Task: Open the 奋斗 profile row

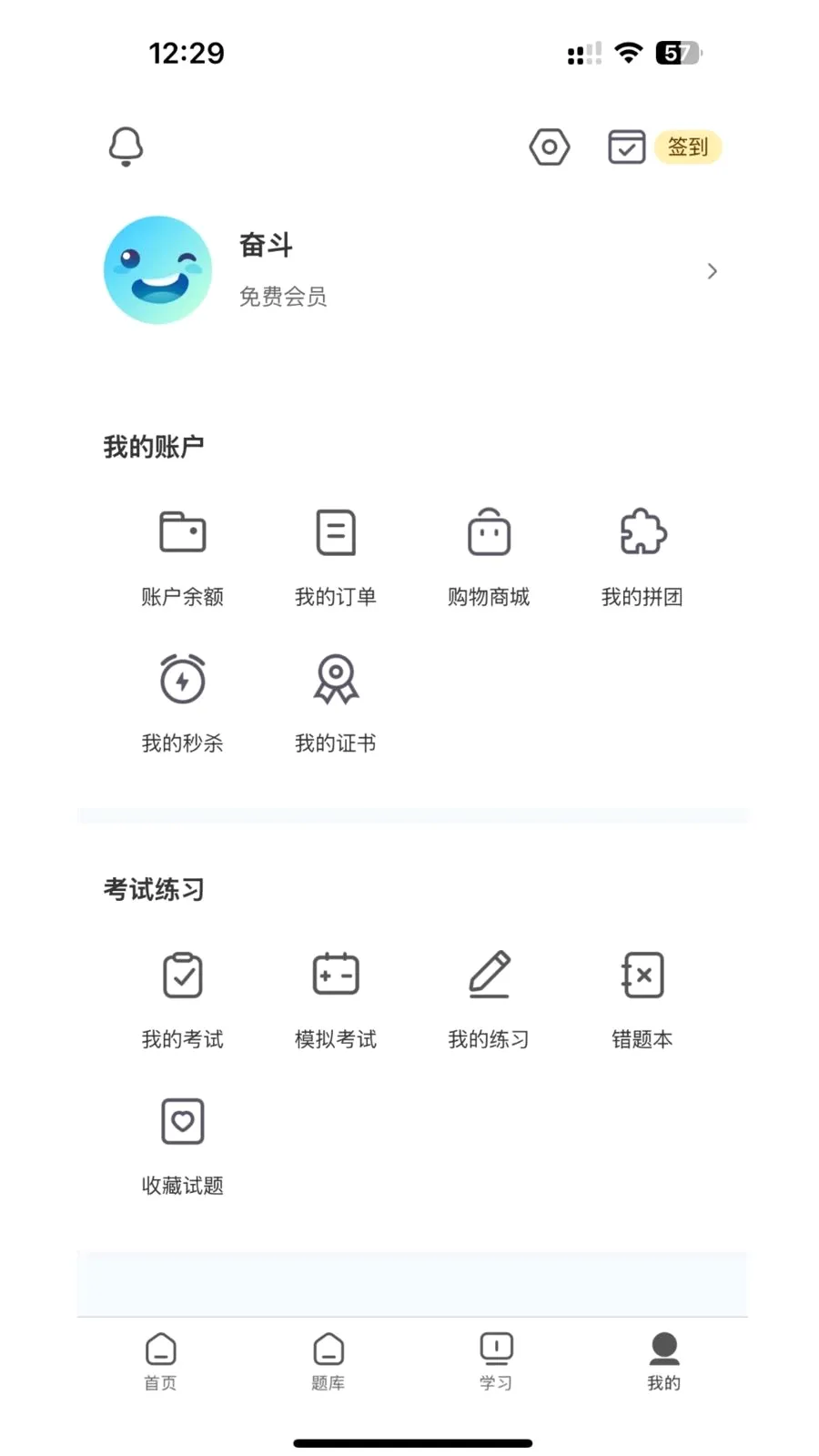Action: (411, 270)
